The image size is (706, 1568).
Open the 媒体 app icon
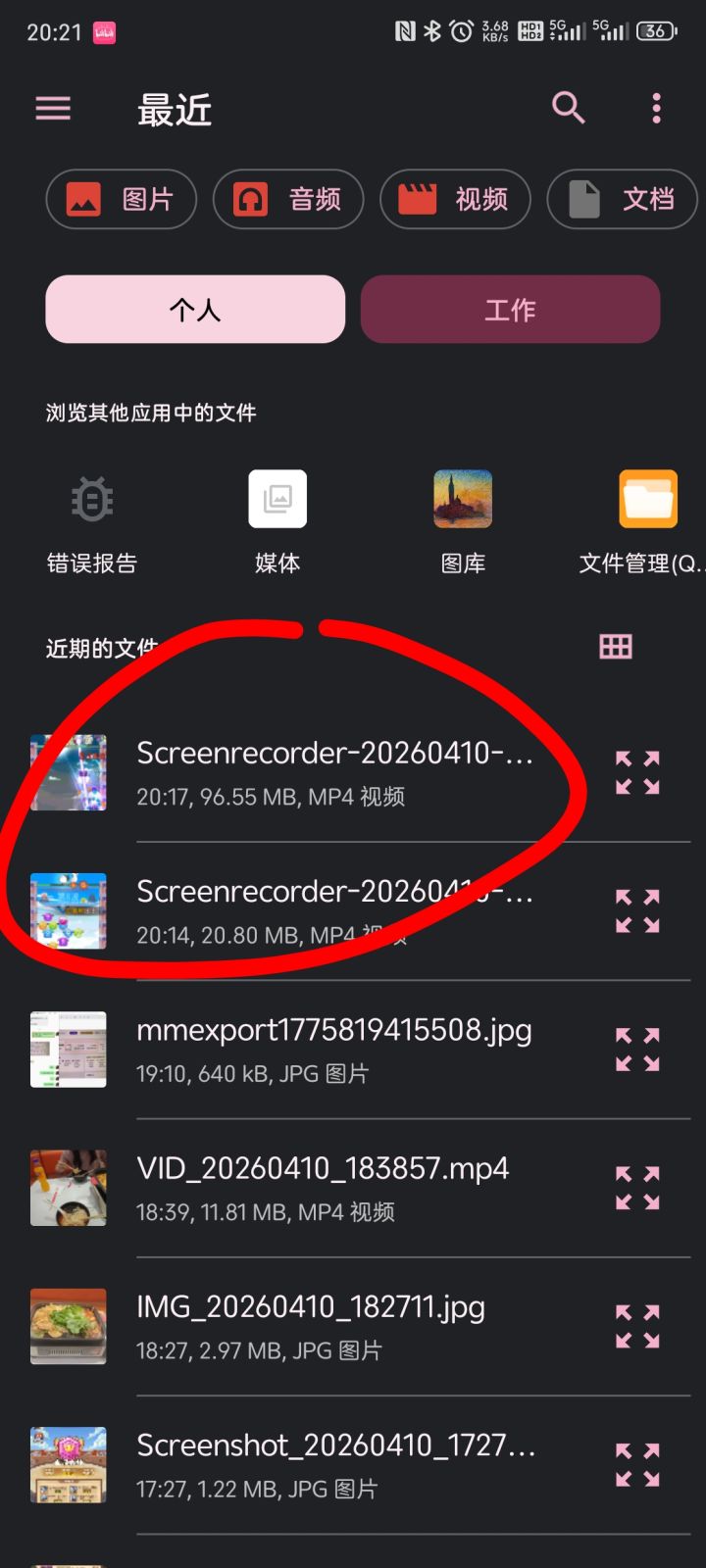277,498
